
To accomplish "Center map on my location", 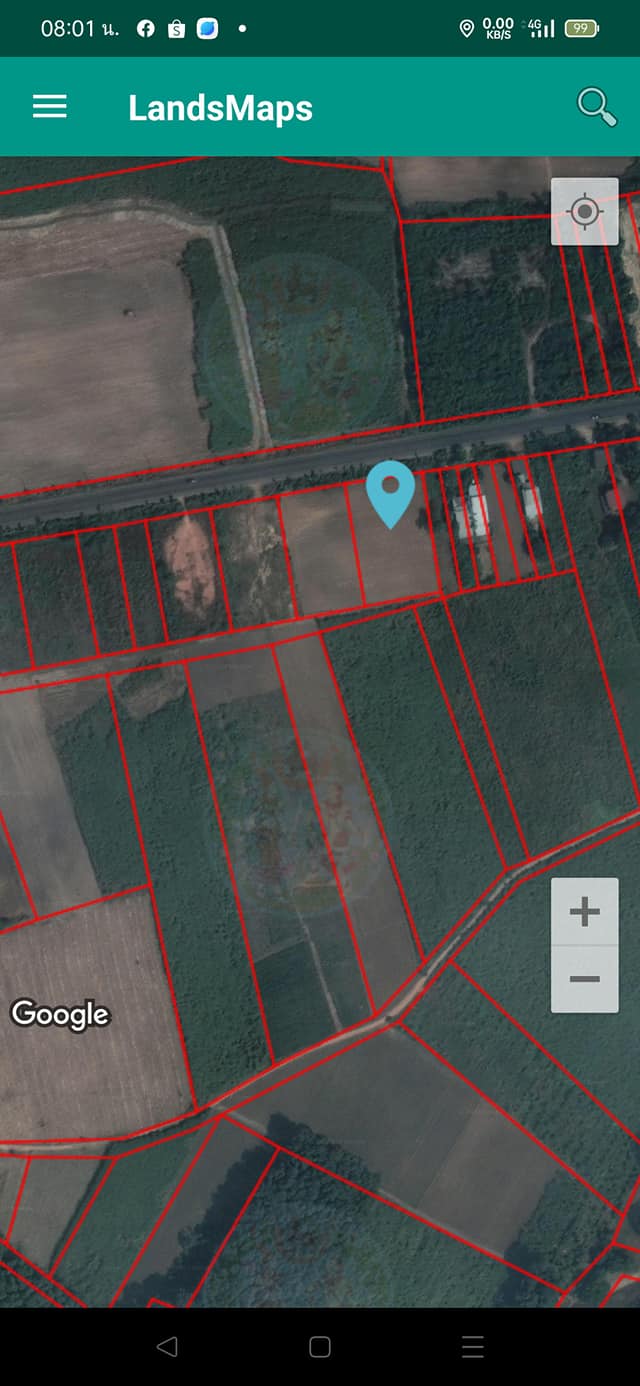I will (x=585, y=211).
